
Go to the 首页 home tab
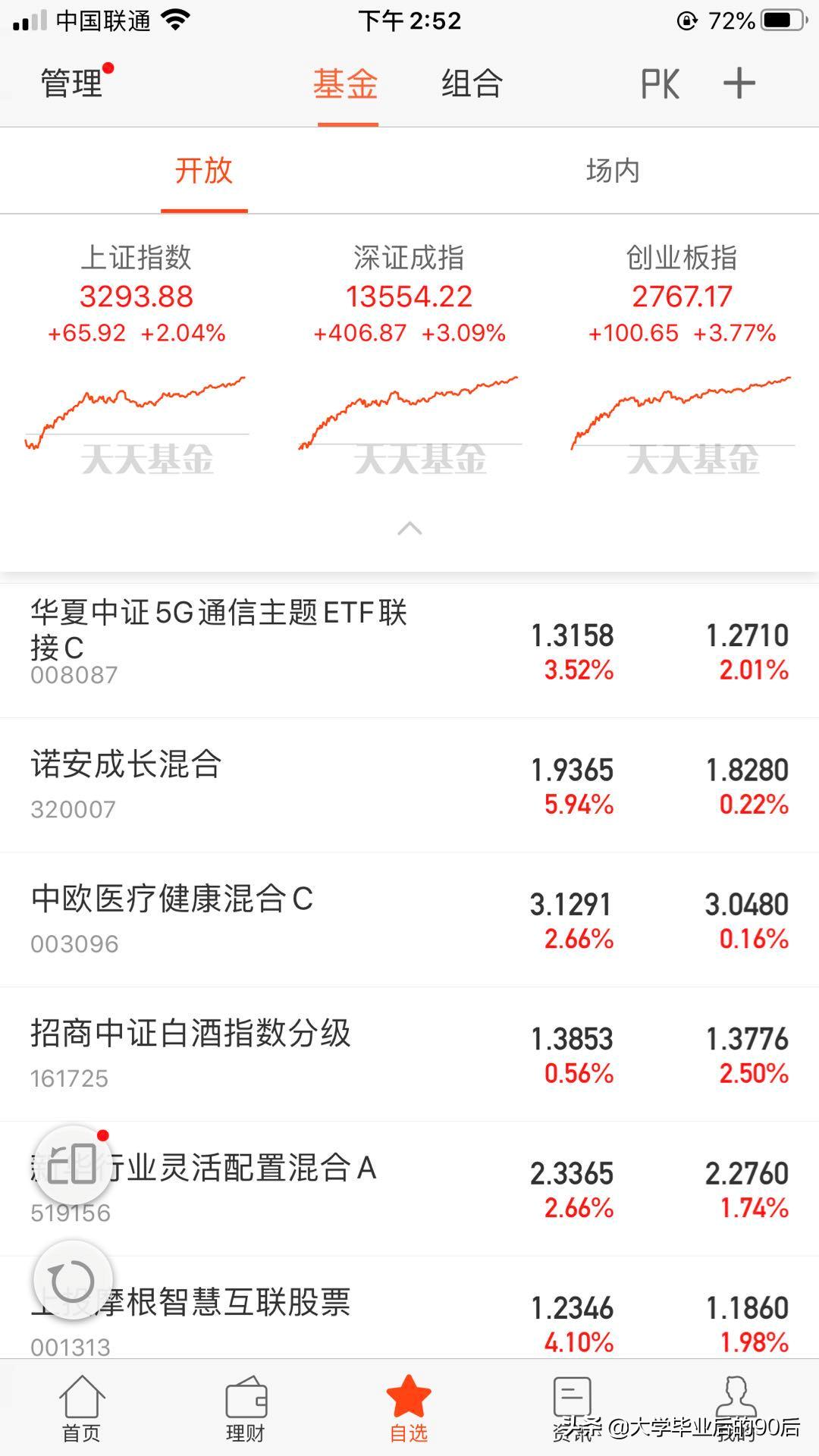click(82, 1407)
